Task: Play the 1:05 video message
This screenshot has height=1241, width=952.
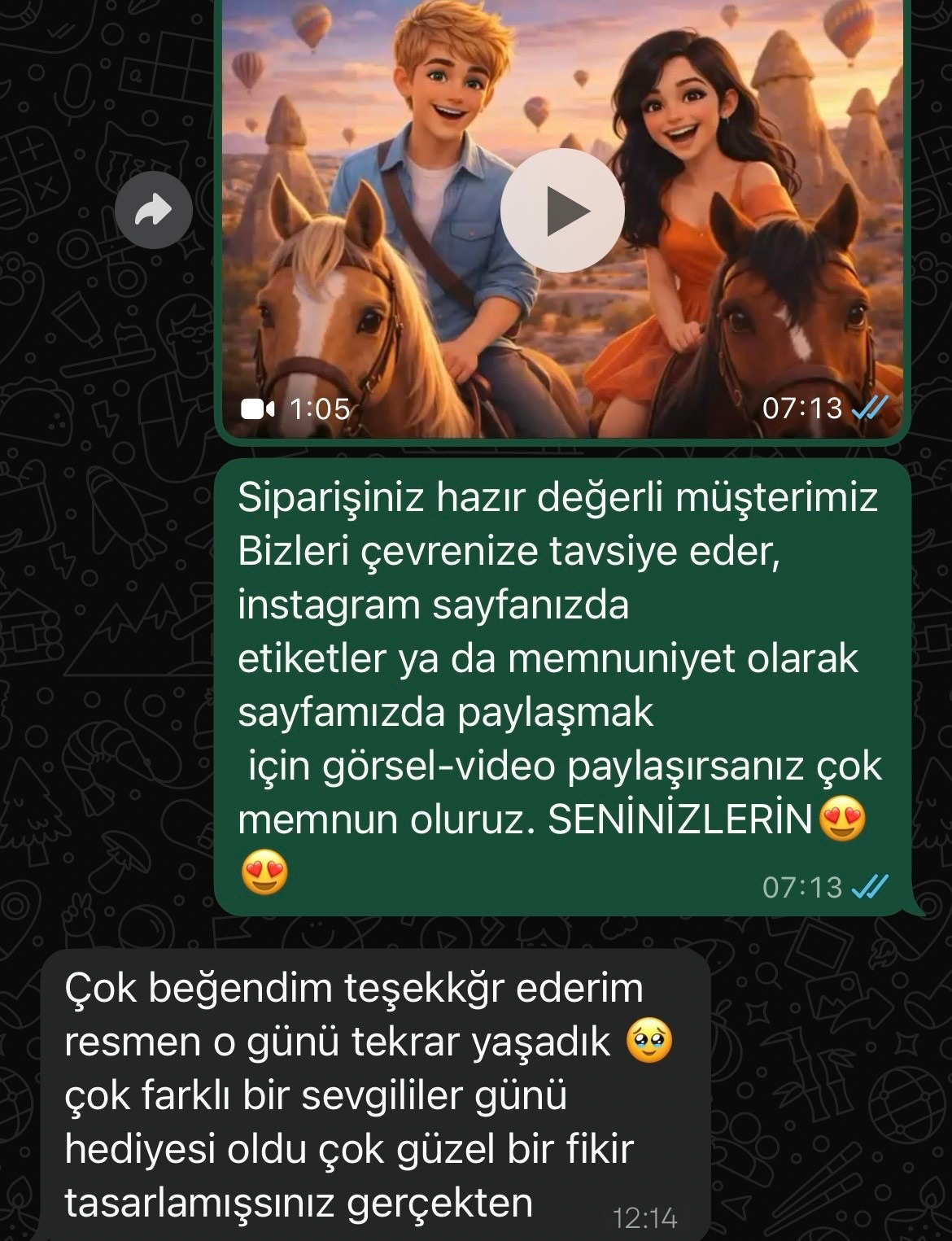Action: (562, 211)
